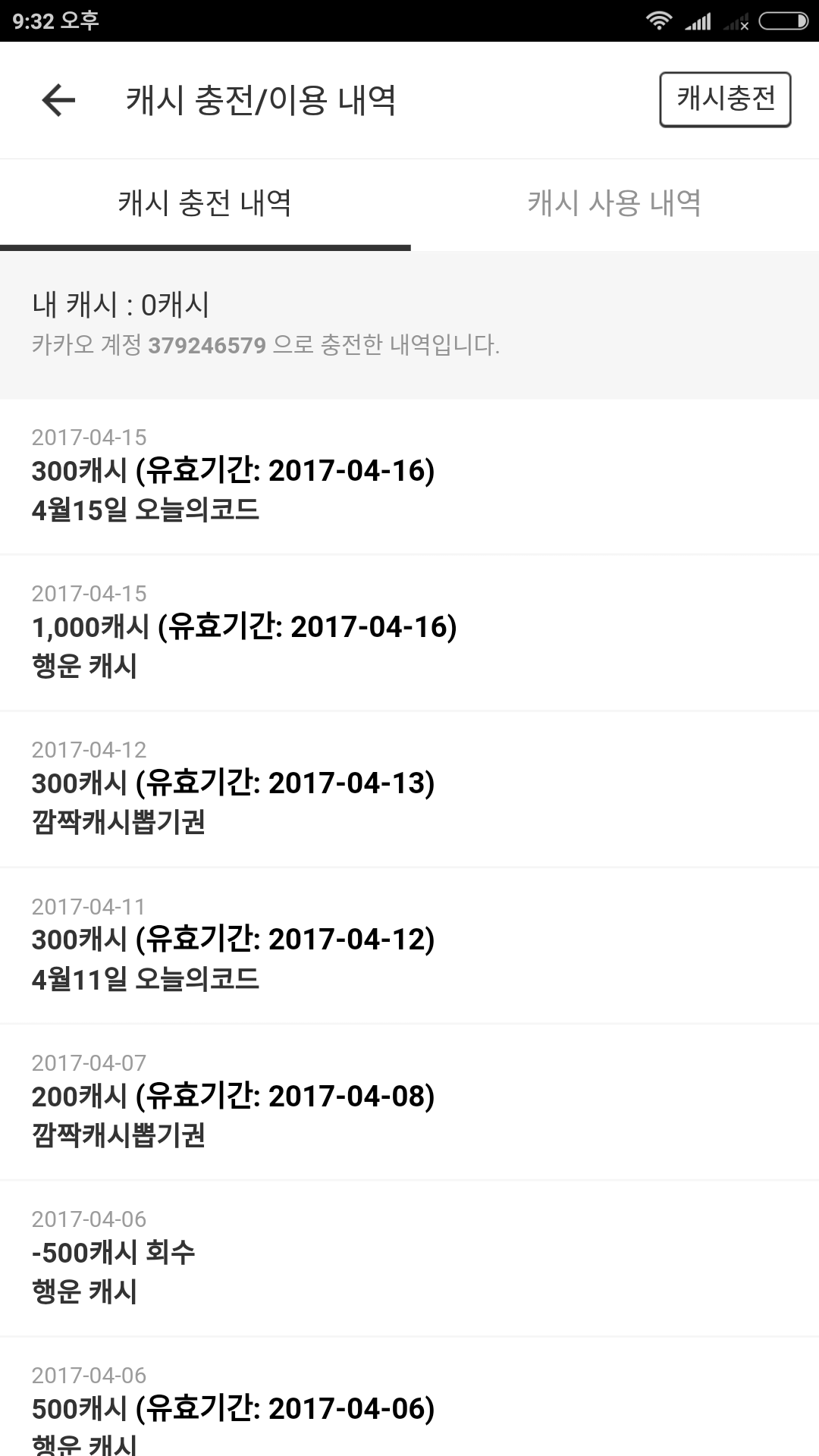Switch to the 캐시 사용 내역 tab
The width and height of the screenshot is (819, 1456).
pos(614,203)
